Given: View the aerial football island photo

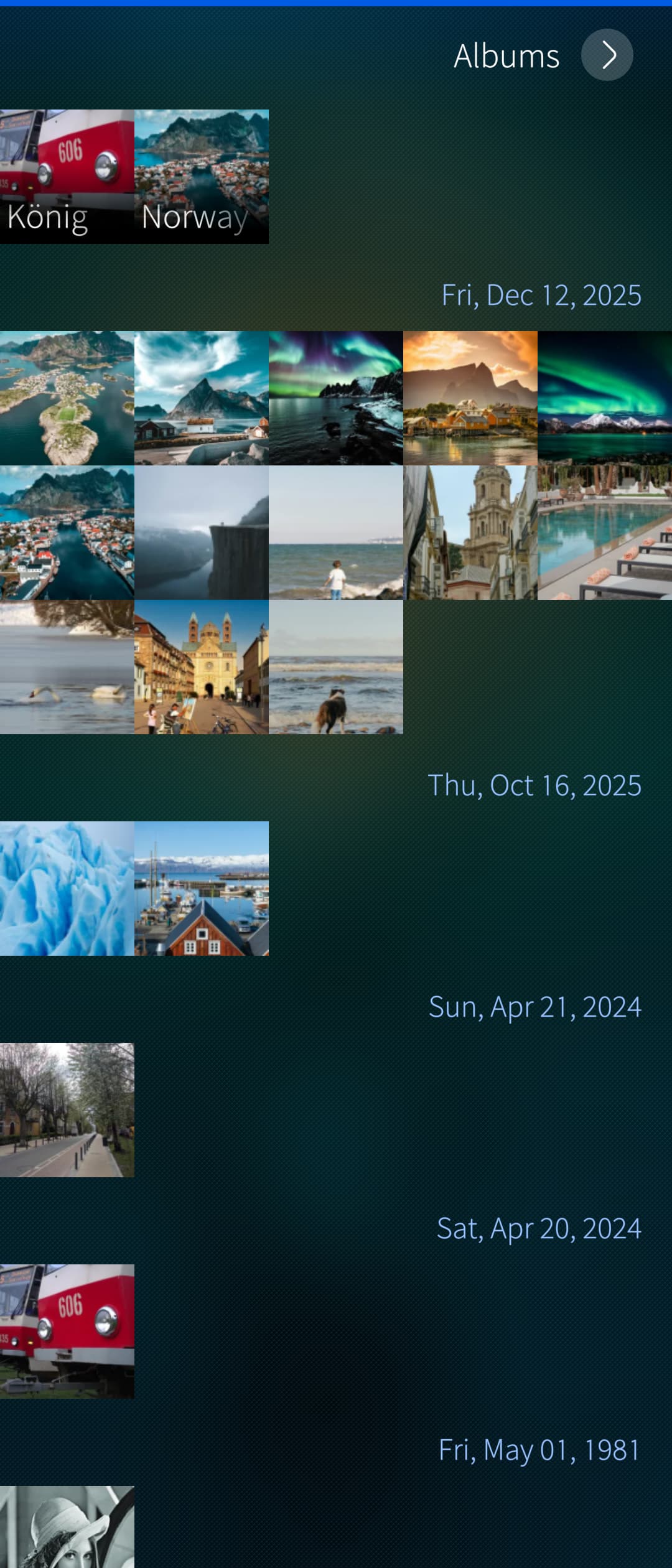Looking at the screenshot, I should click(67, 398).
